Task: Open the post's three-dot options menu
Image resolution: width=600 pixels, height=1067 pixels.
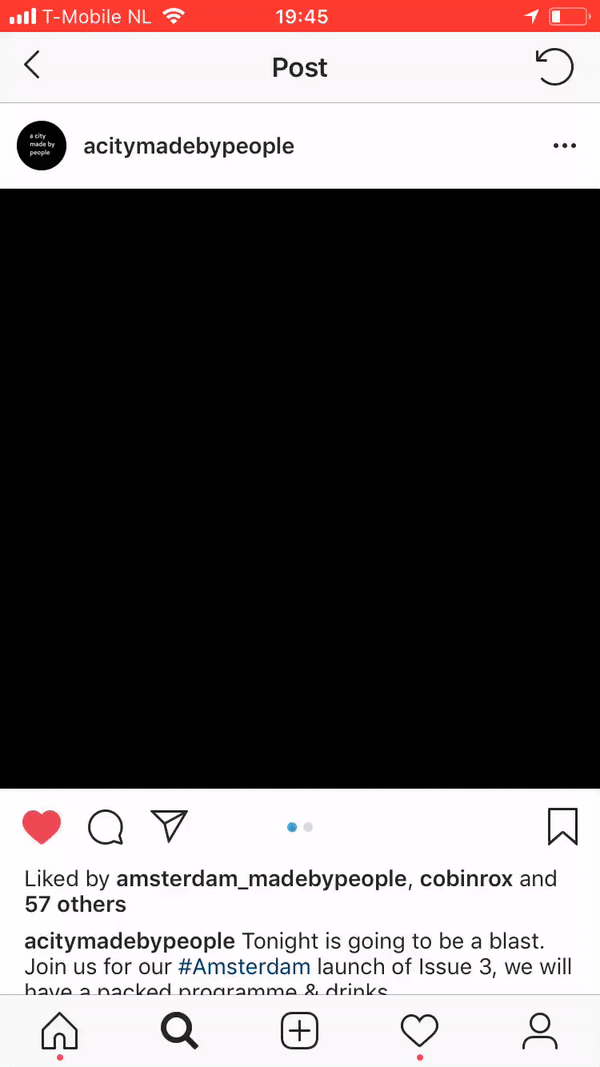Action: click(x=565, y=146)
